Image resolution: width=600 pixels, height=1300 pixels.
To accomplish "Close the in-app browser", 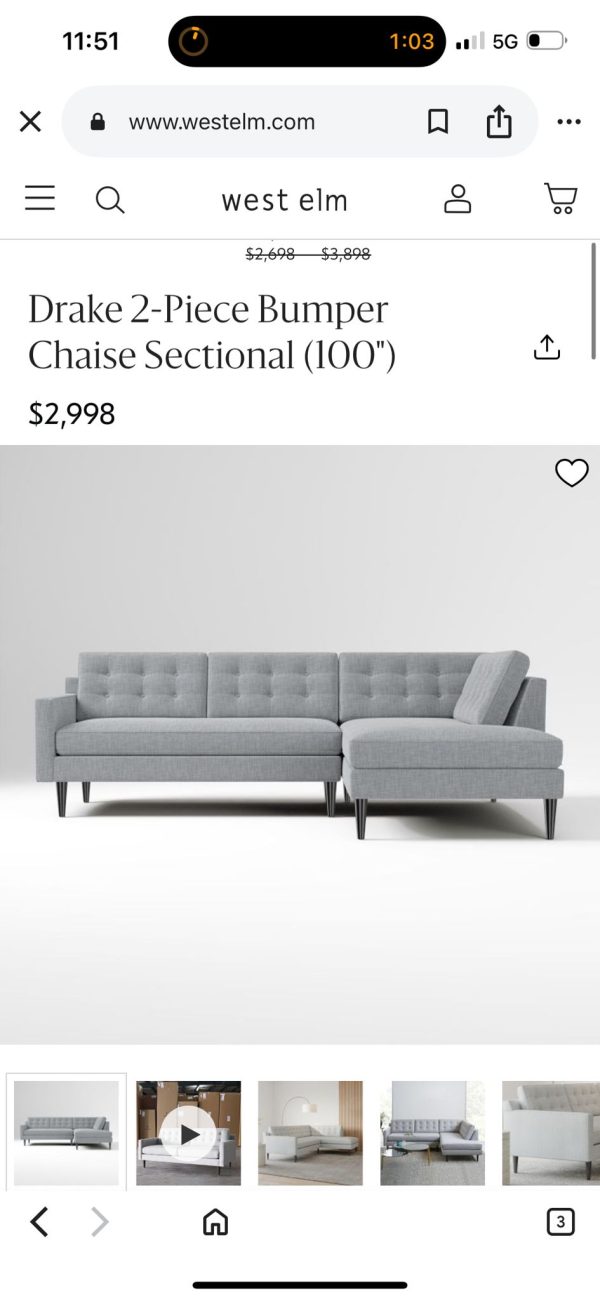I will click(x=30, y=122).
